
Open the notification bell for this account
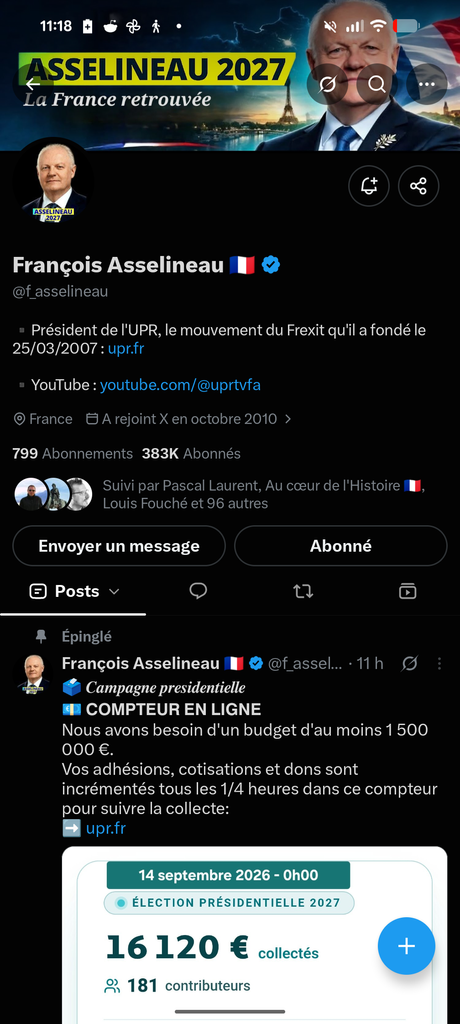click(x=369, y=186)
